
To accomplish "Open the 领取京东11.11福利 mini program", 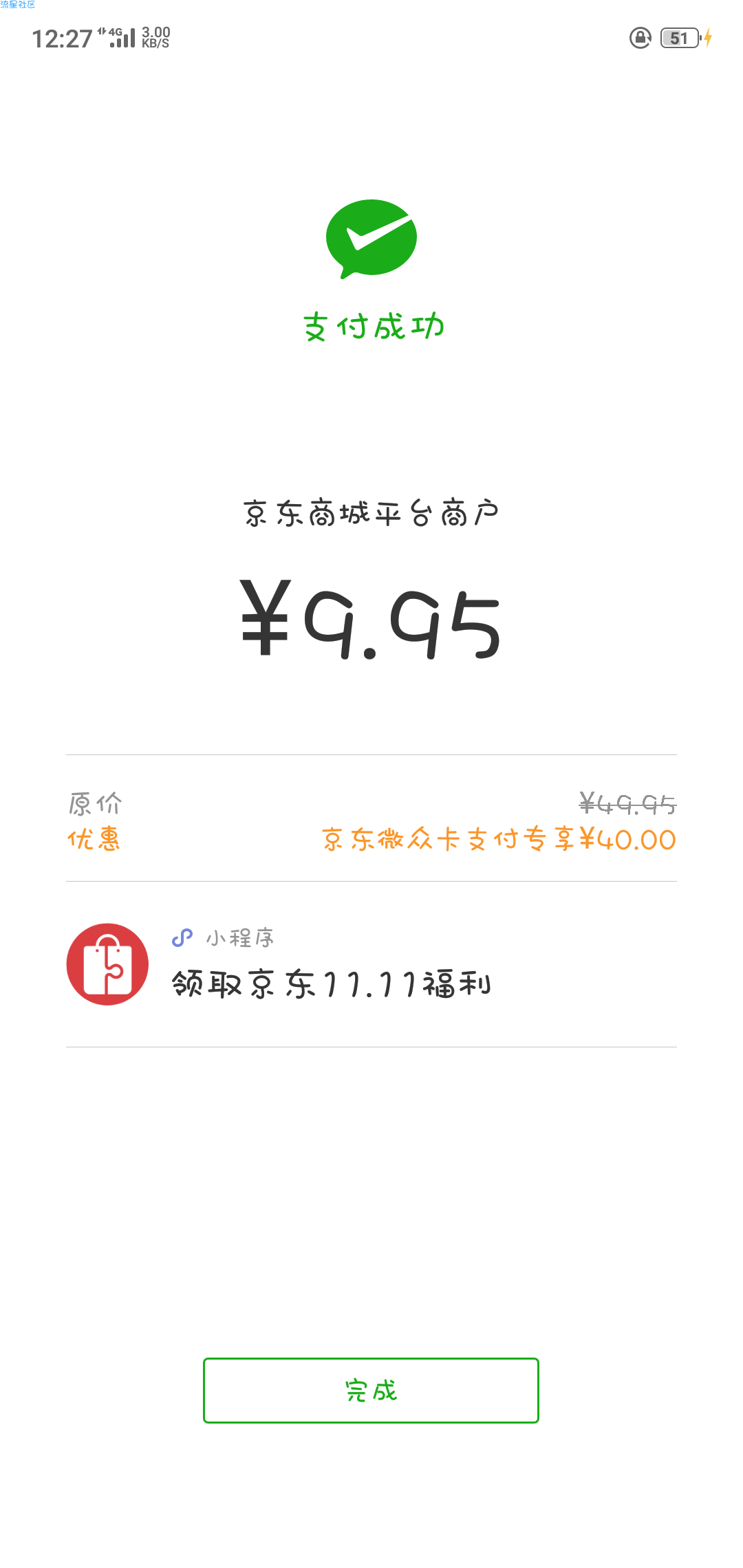I will 371,964.
